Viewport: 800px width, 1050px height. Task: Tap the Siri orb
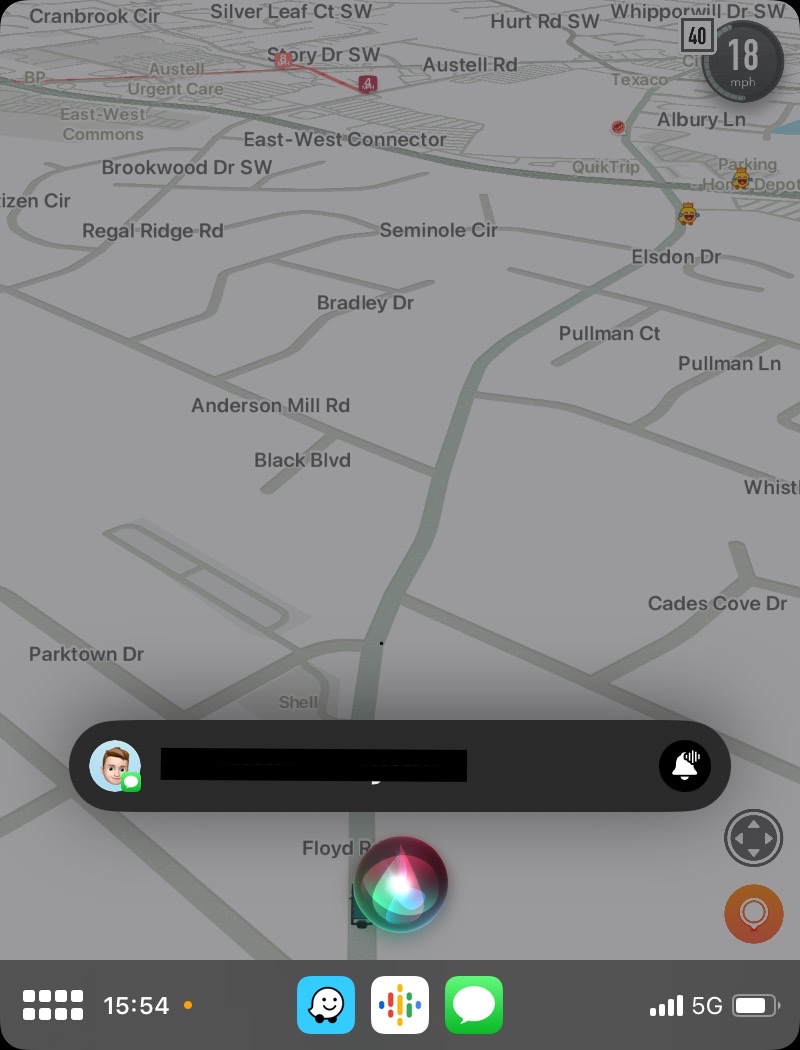click(x=400, y=884)
